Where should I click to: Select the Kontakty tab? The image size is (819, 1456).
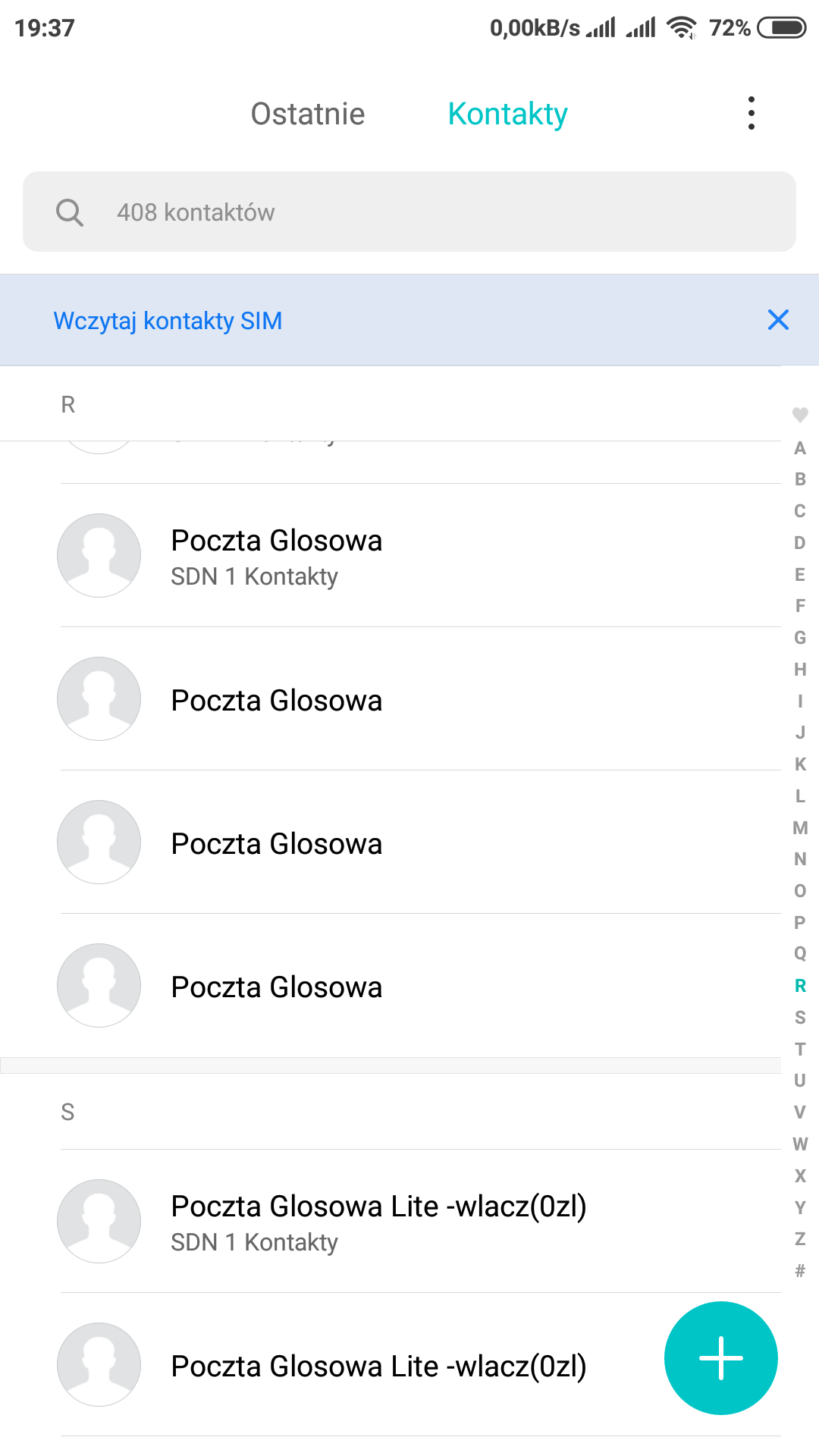point(507,114)
